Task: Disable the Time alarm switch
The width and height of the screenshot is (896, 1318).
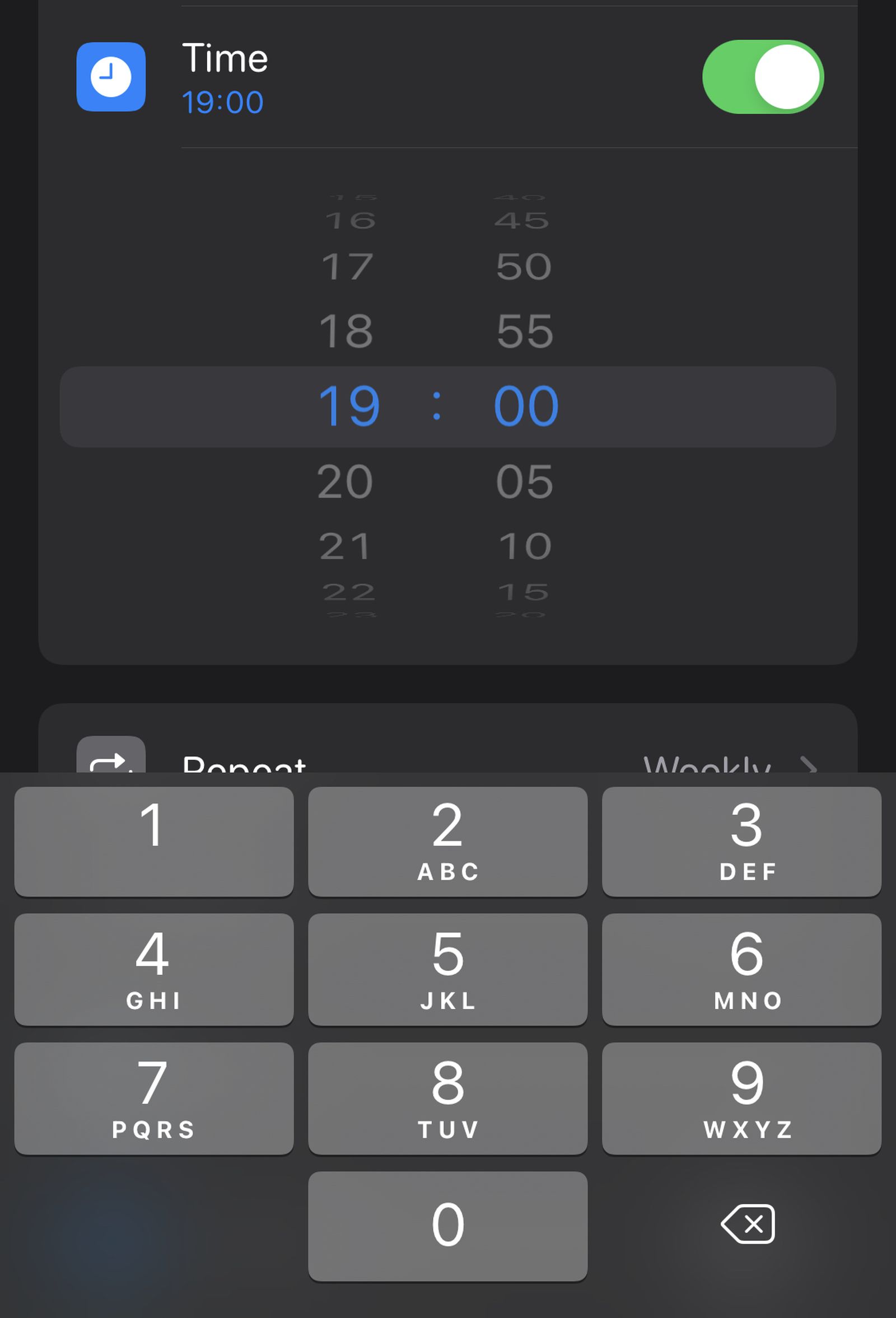Action: click(763, 78)
